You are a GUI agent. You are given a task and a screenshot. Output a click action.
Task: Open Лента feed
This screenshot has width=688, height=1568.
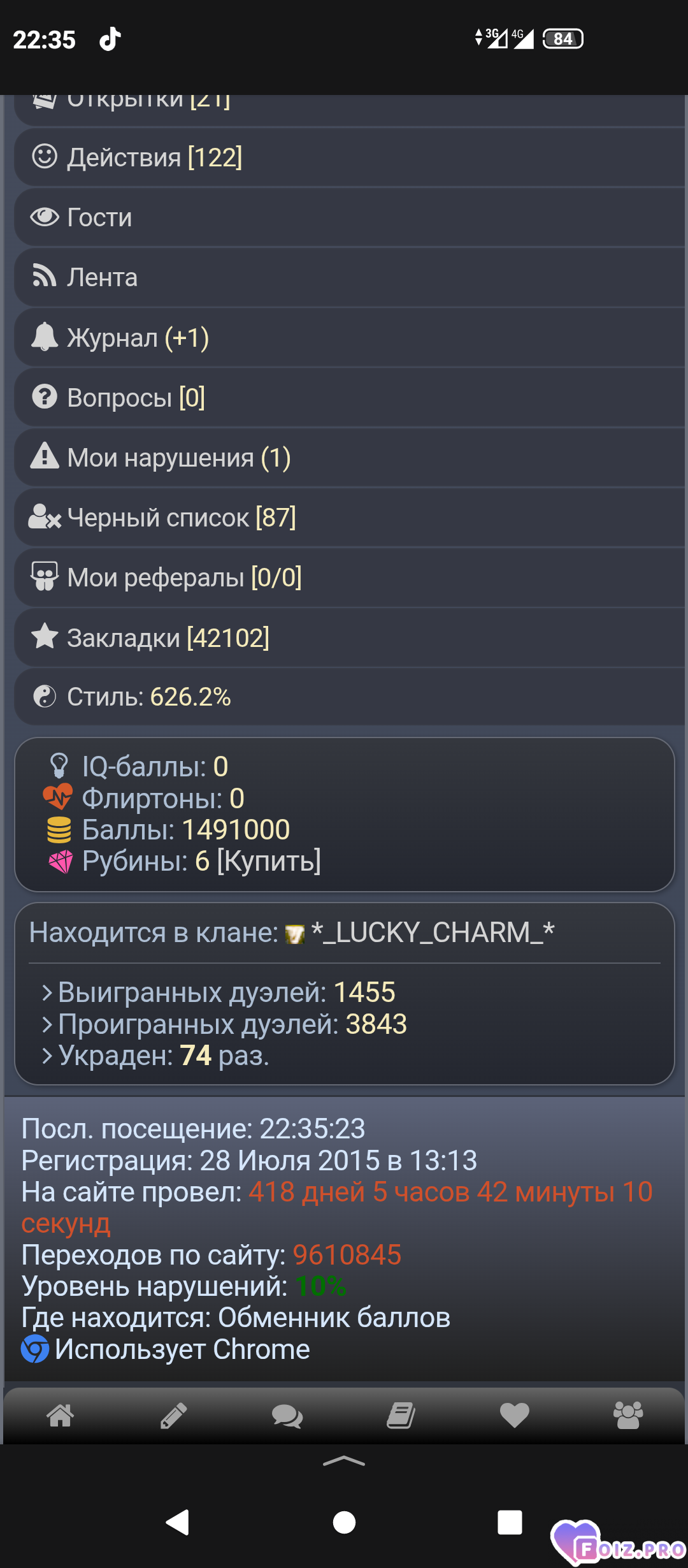point(102,277)
